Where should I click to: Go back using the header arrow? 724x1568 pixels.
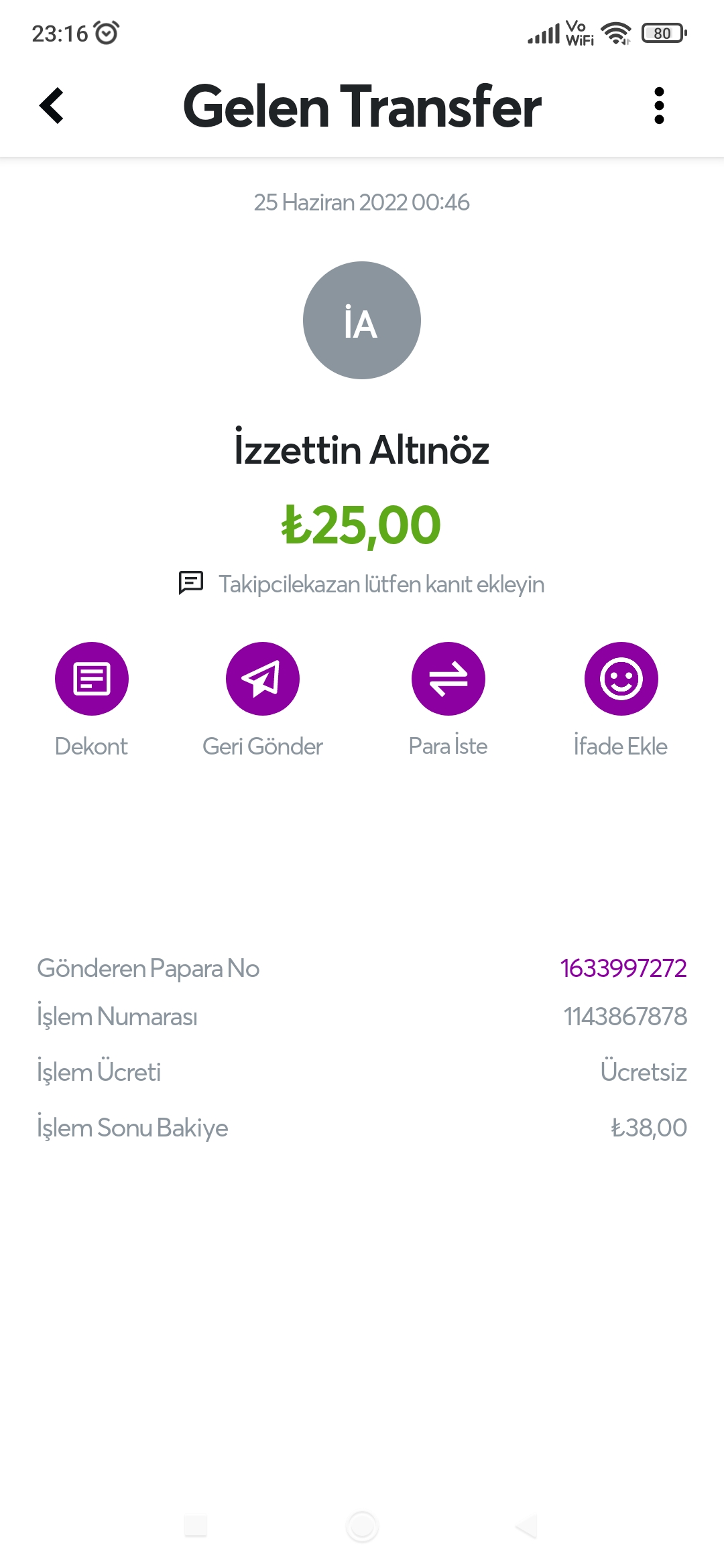[x=52, y=106]
